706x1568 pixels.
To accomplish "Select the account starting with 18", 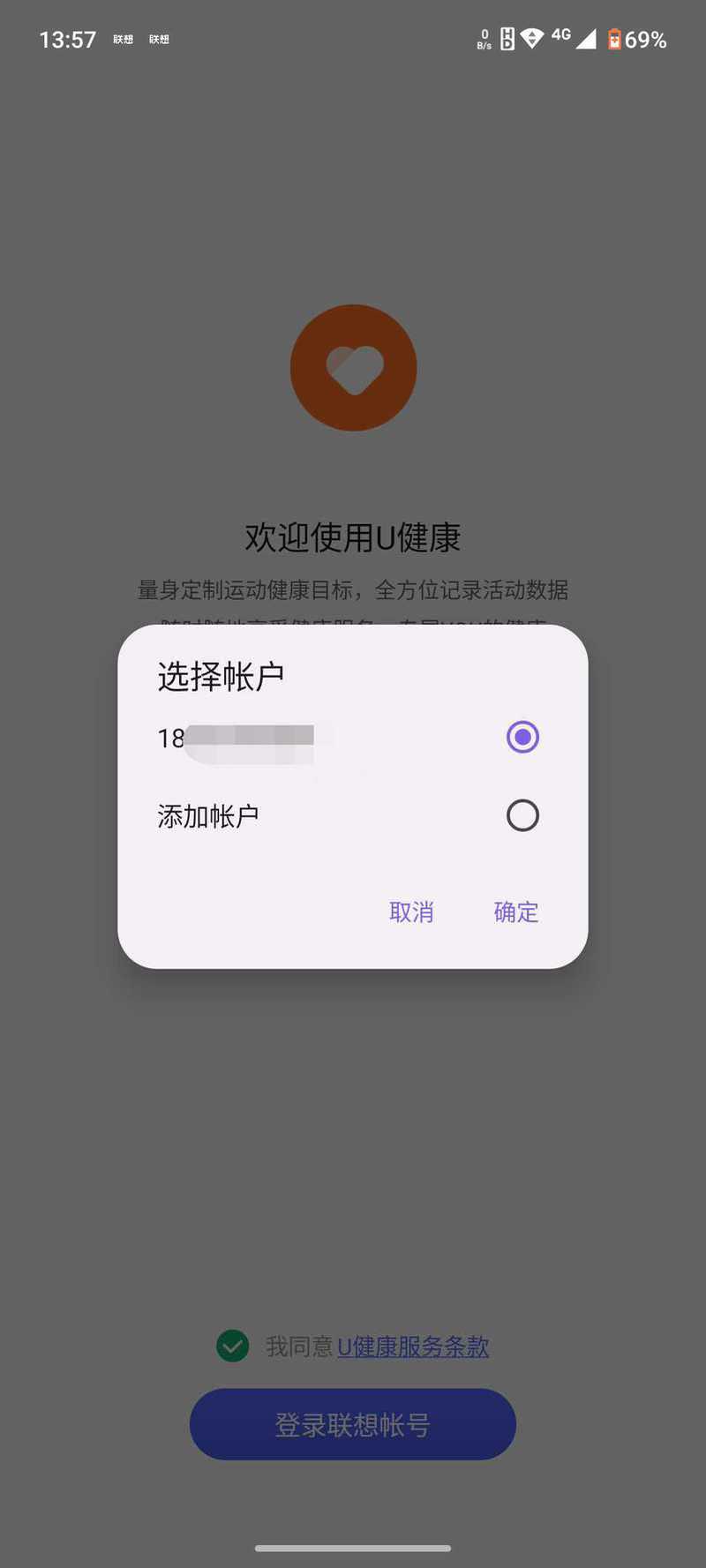I will click(522, 737).
